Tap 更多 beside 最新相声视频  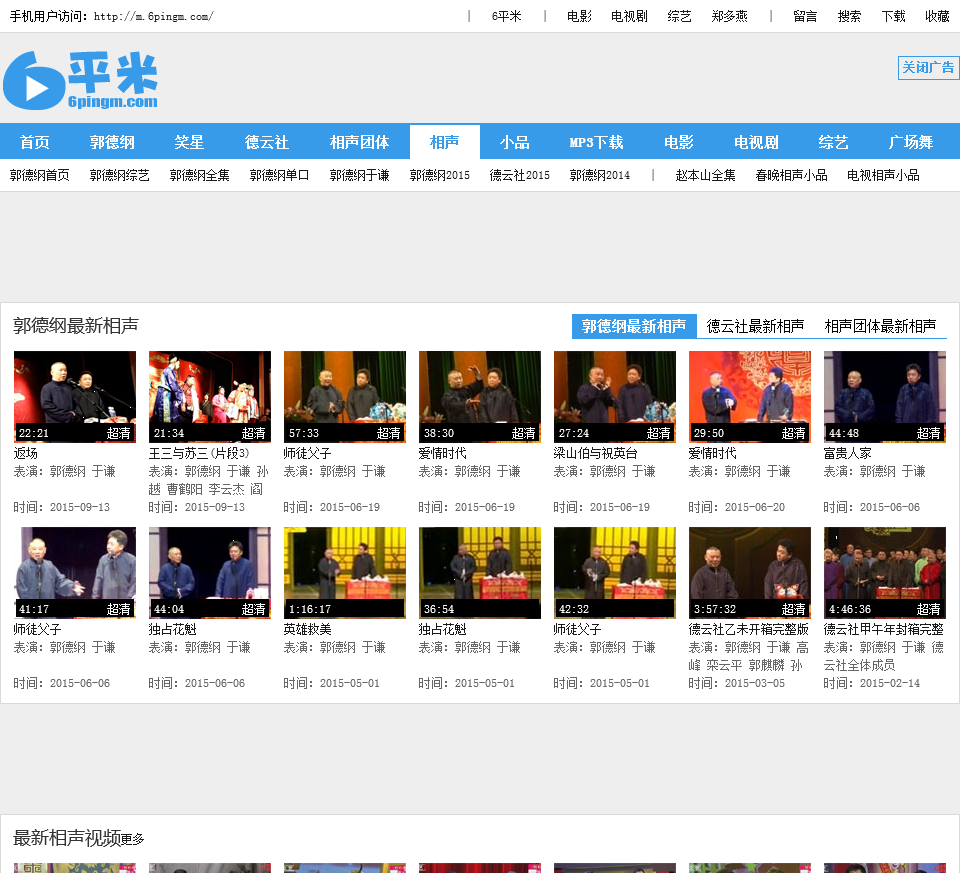pos(133,839)
